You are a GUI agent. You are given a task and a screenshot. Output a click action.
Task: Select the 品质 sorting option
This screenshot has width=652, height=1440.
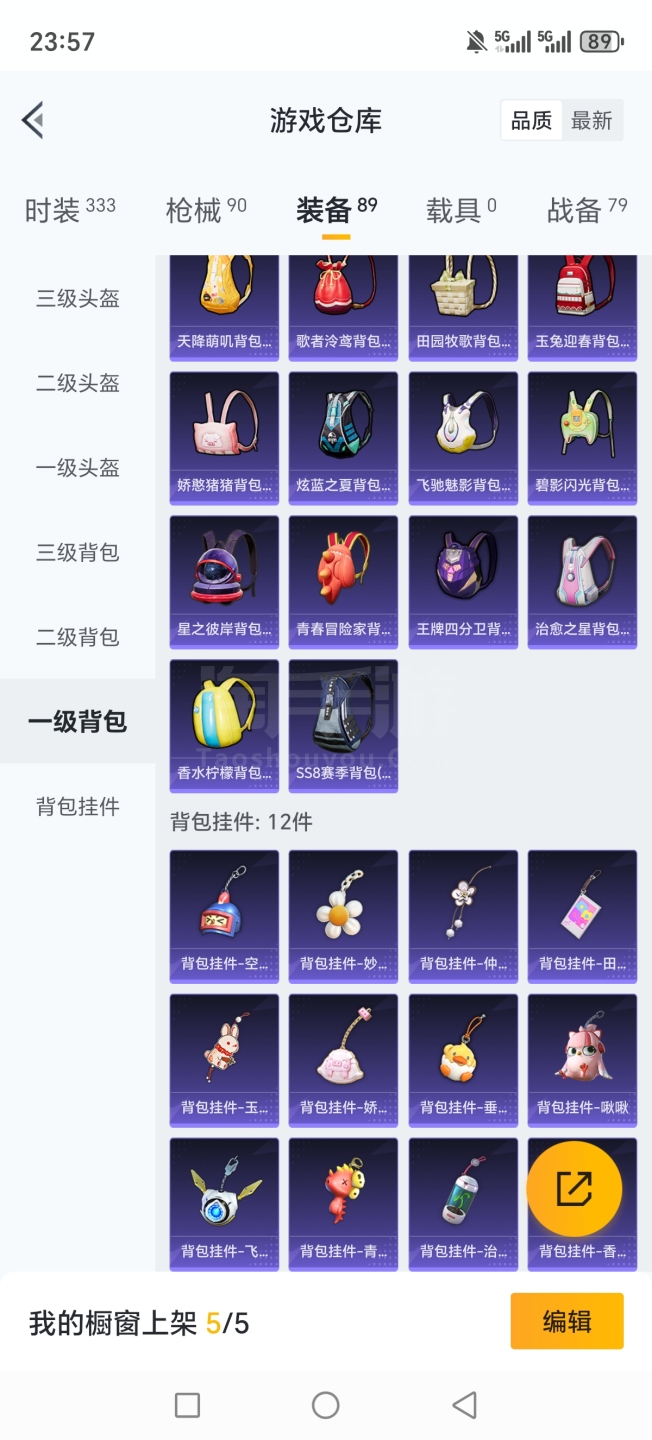pyautogui.click(x=531, y=121)
